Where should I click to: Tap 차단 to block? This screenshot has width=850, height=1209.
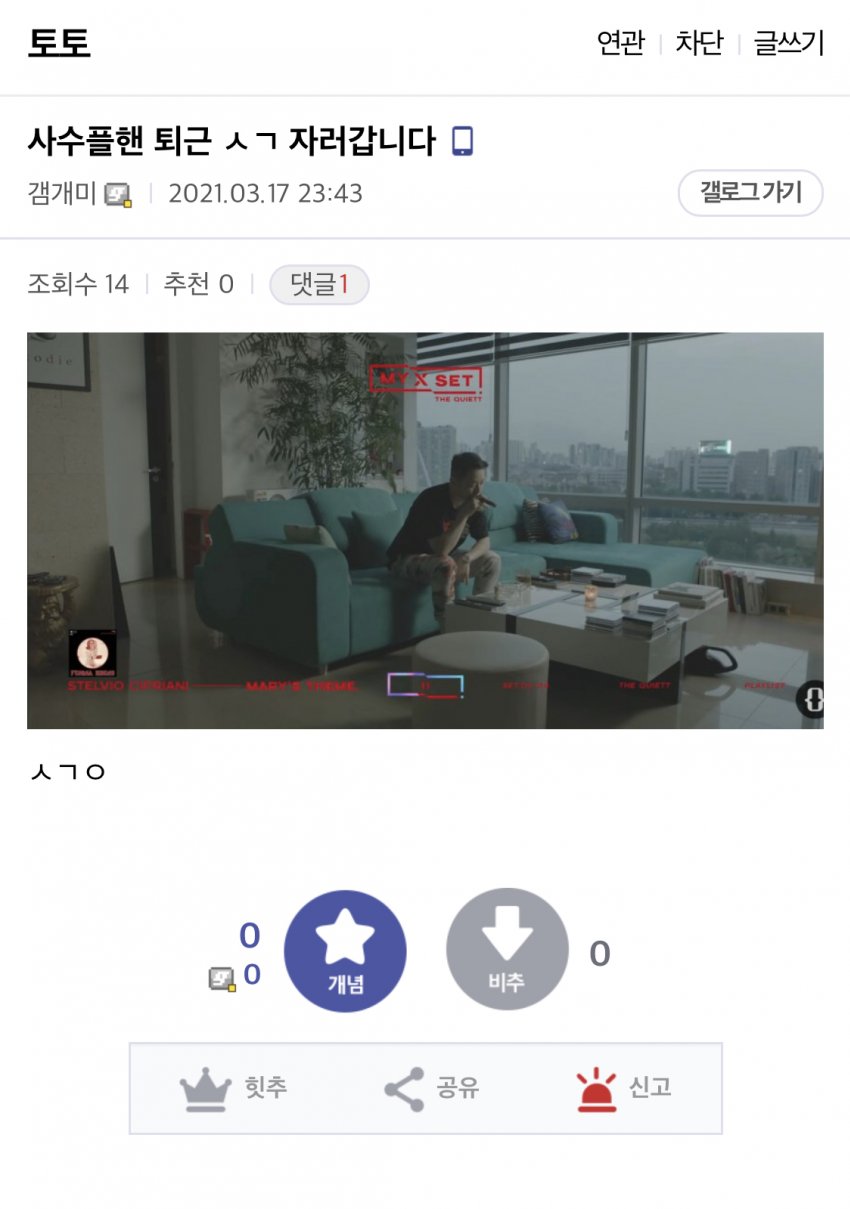[x=699, y=43]
